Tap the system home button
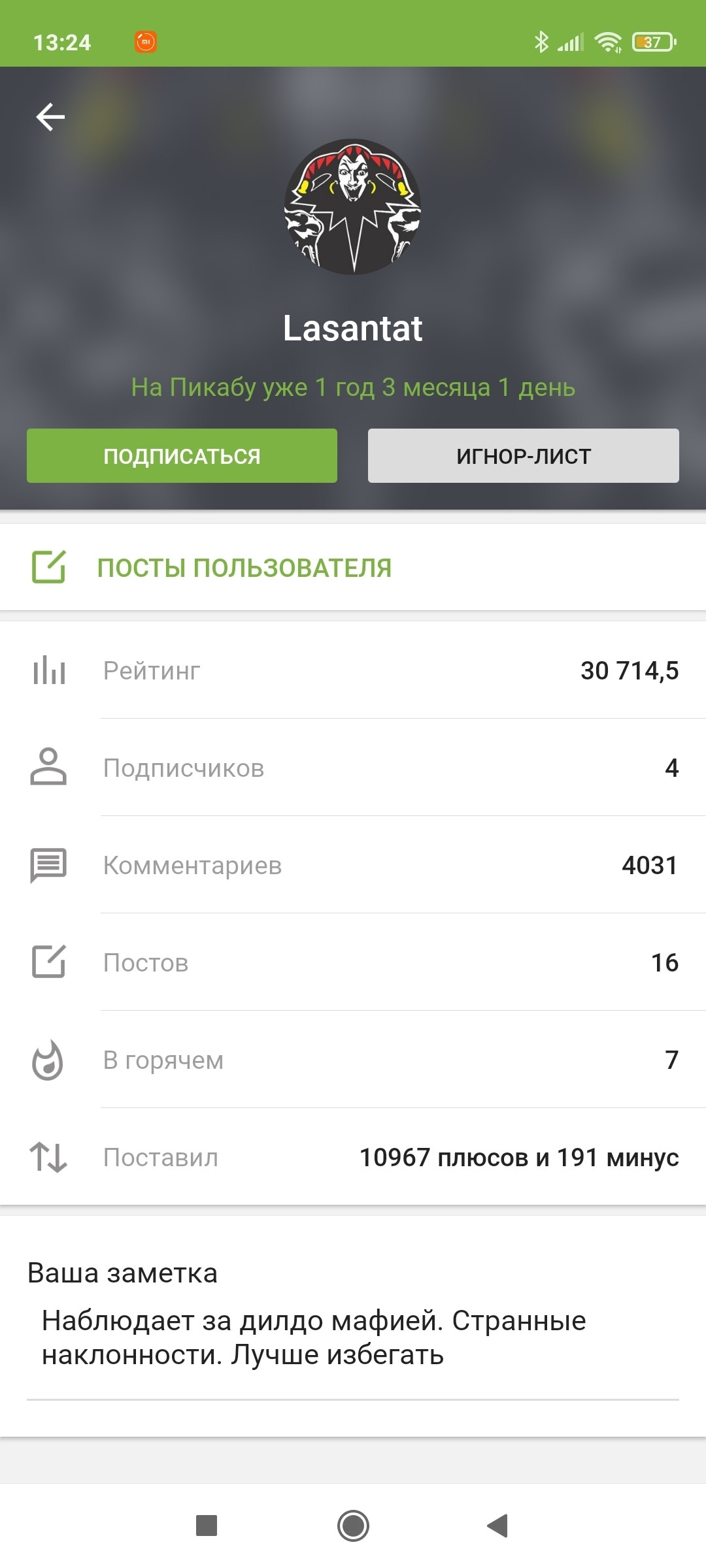Image resolution: width=706 pixels, height=1568 pixels. pyautogui.click(x=353, y=1526)
